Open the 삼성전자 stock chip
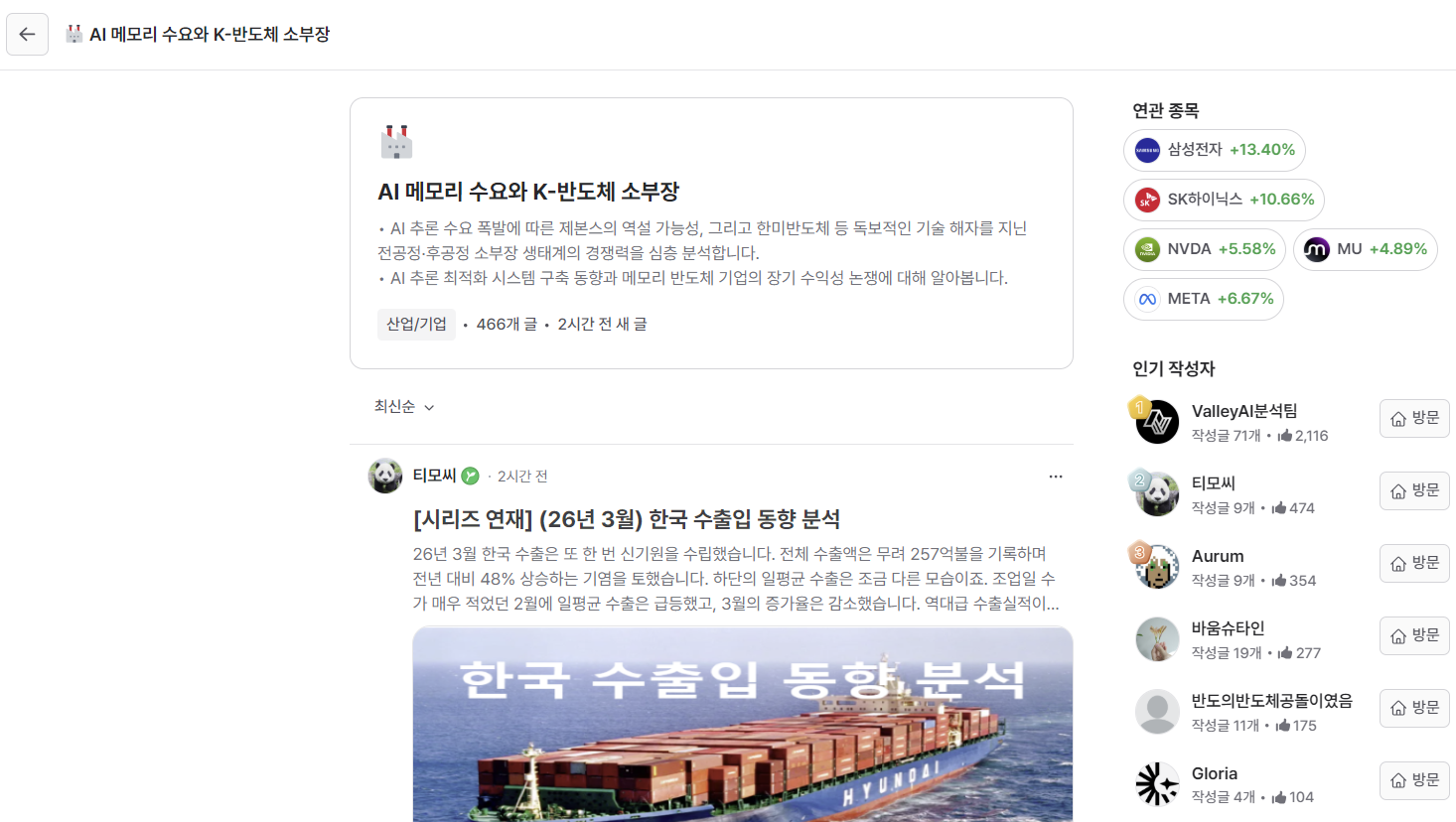1456x822 pixels. [x=1214, y=150]
